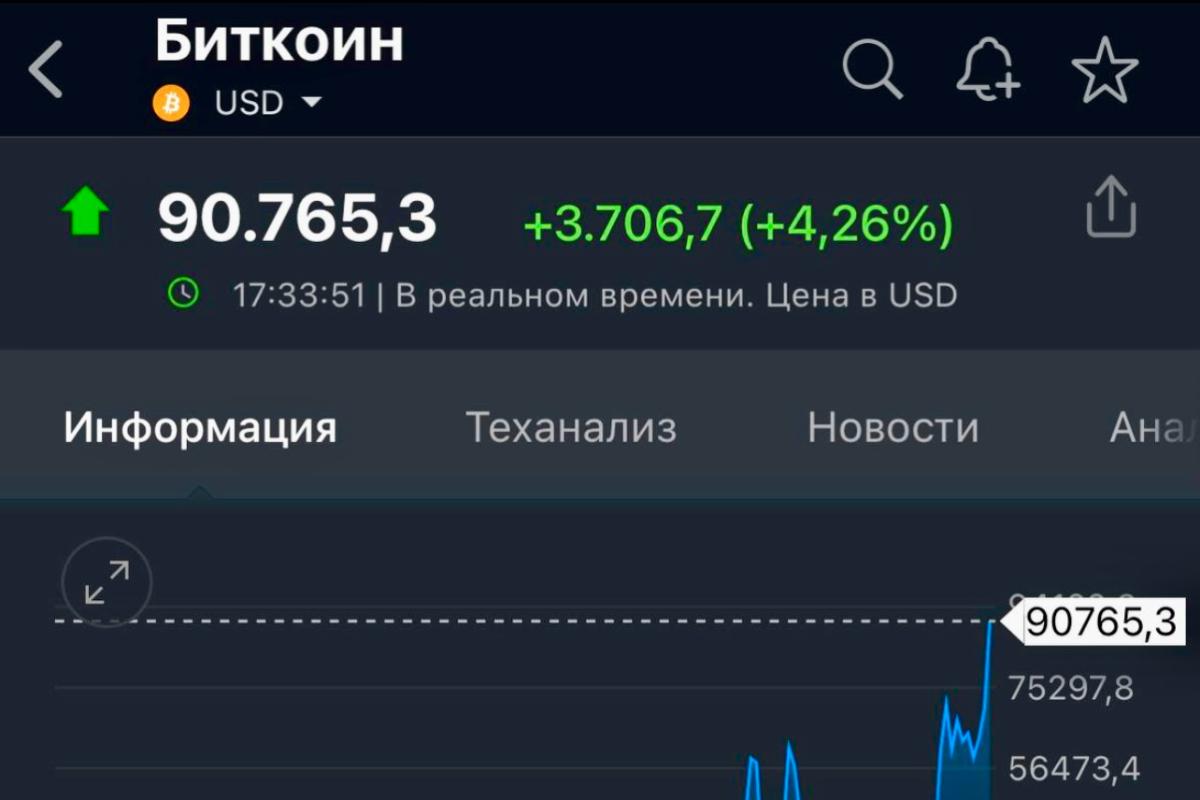
Task: Share the Bitcoin quote
Action: coord(1111,207)
